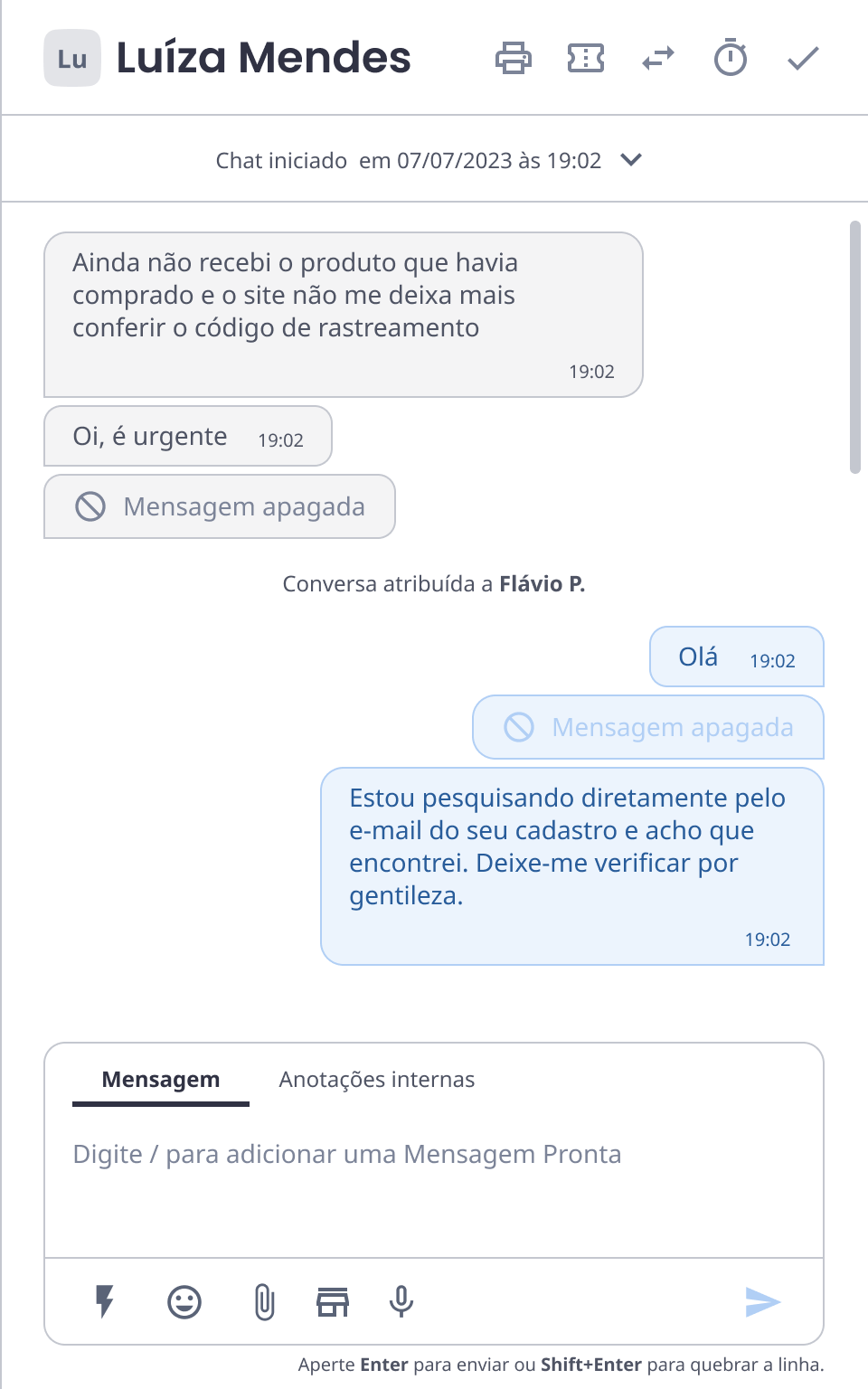Attach a file with the paperclip
Image resolution: width=868 pixels, height=1389 pixels.
coord(264,1302)
